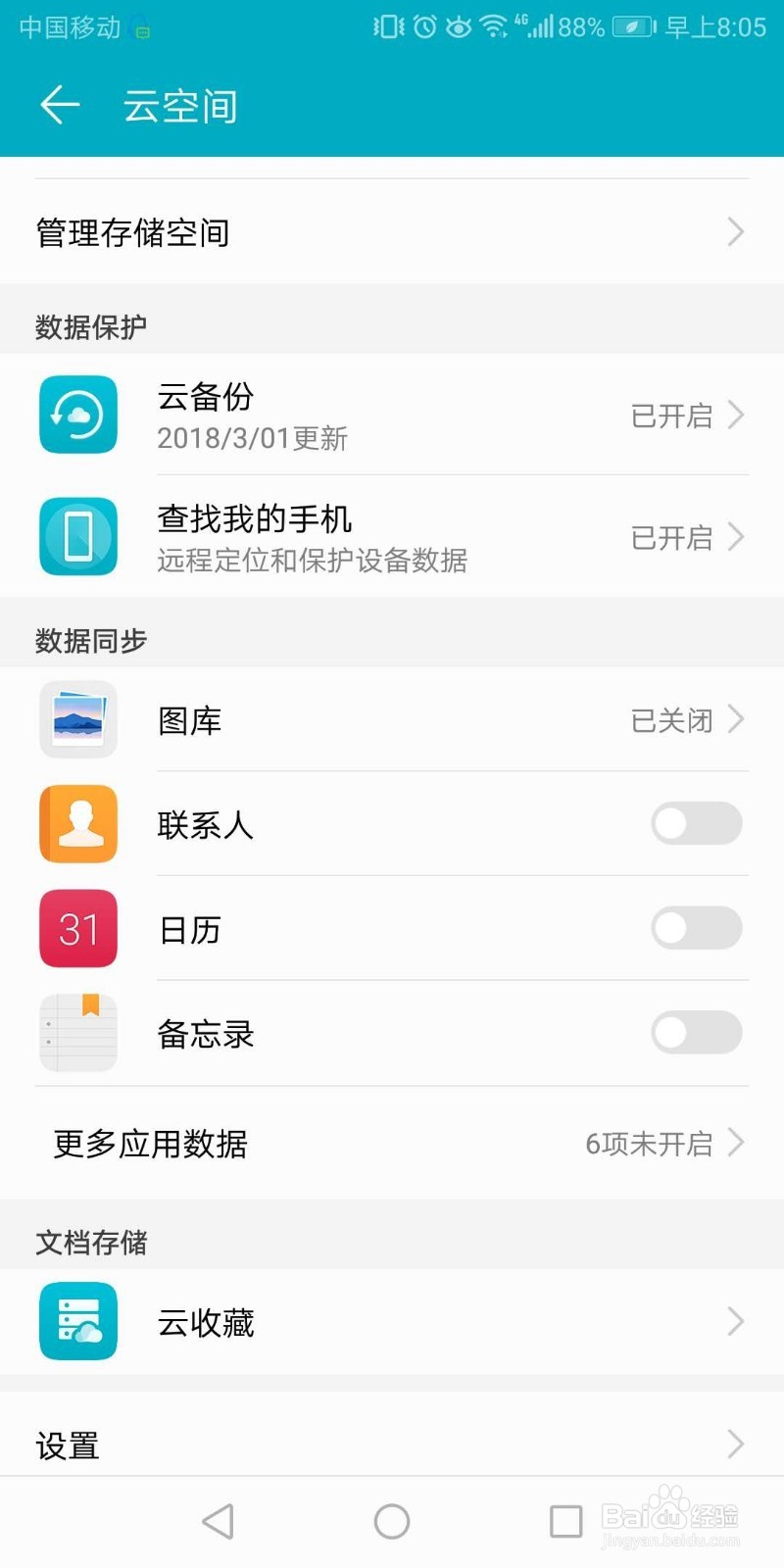784x1568 pixels.
Task: Open 图库 sync via the gallery icon
Action: (77, 720)
